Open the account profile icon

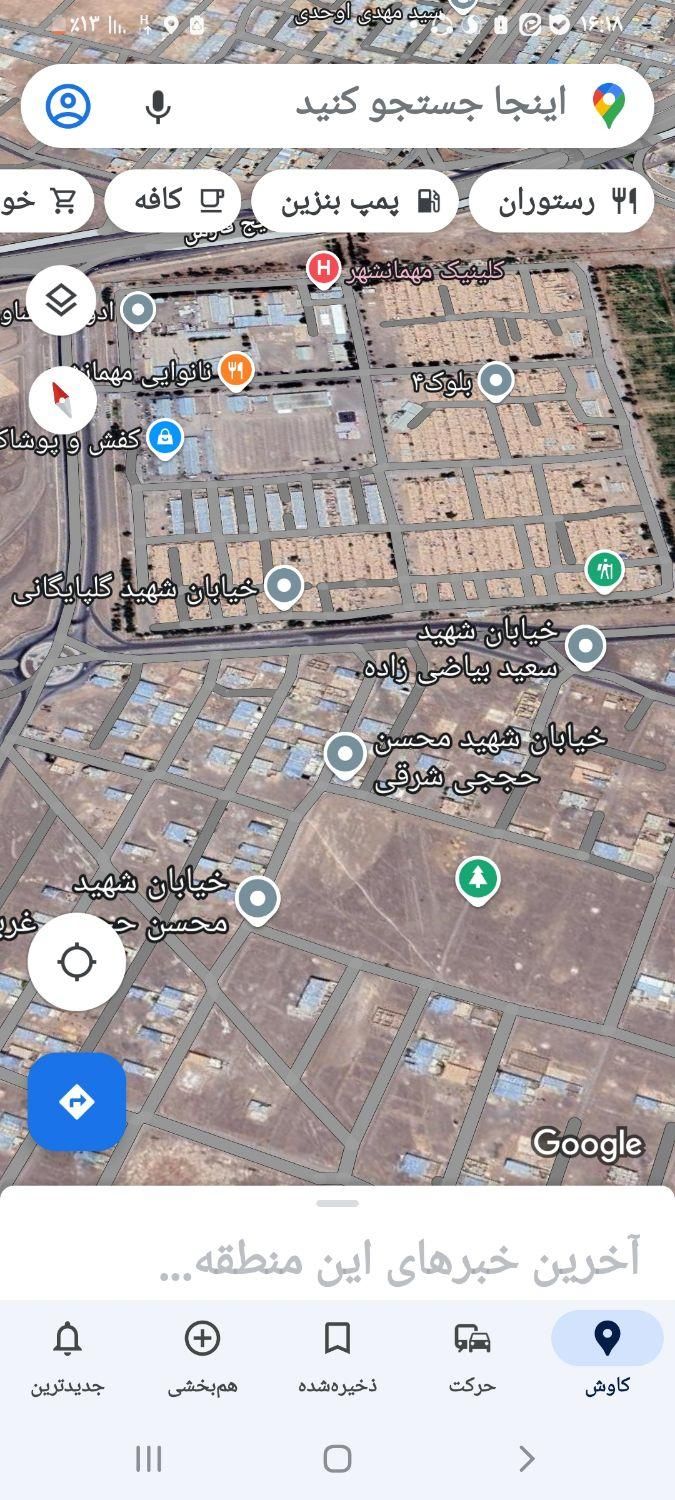point(68,105)
